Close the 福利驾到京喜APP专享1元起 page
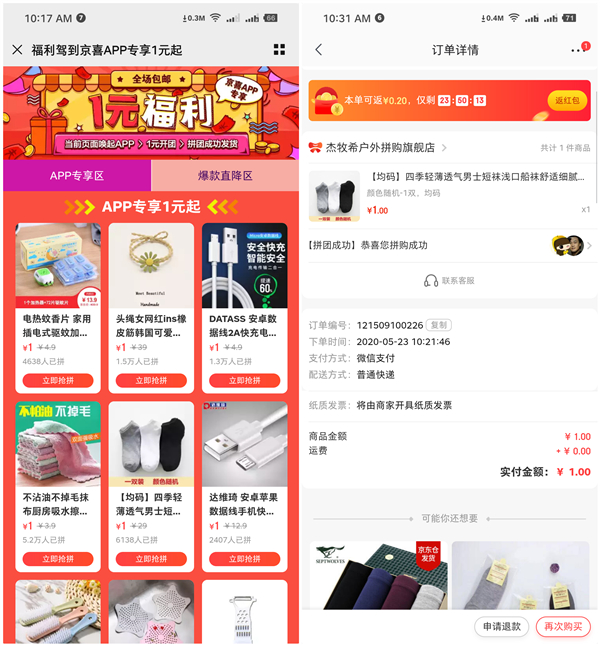 tap(17, 49)
